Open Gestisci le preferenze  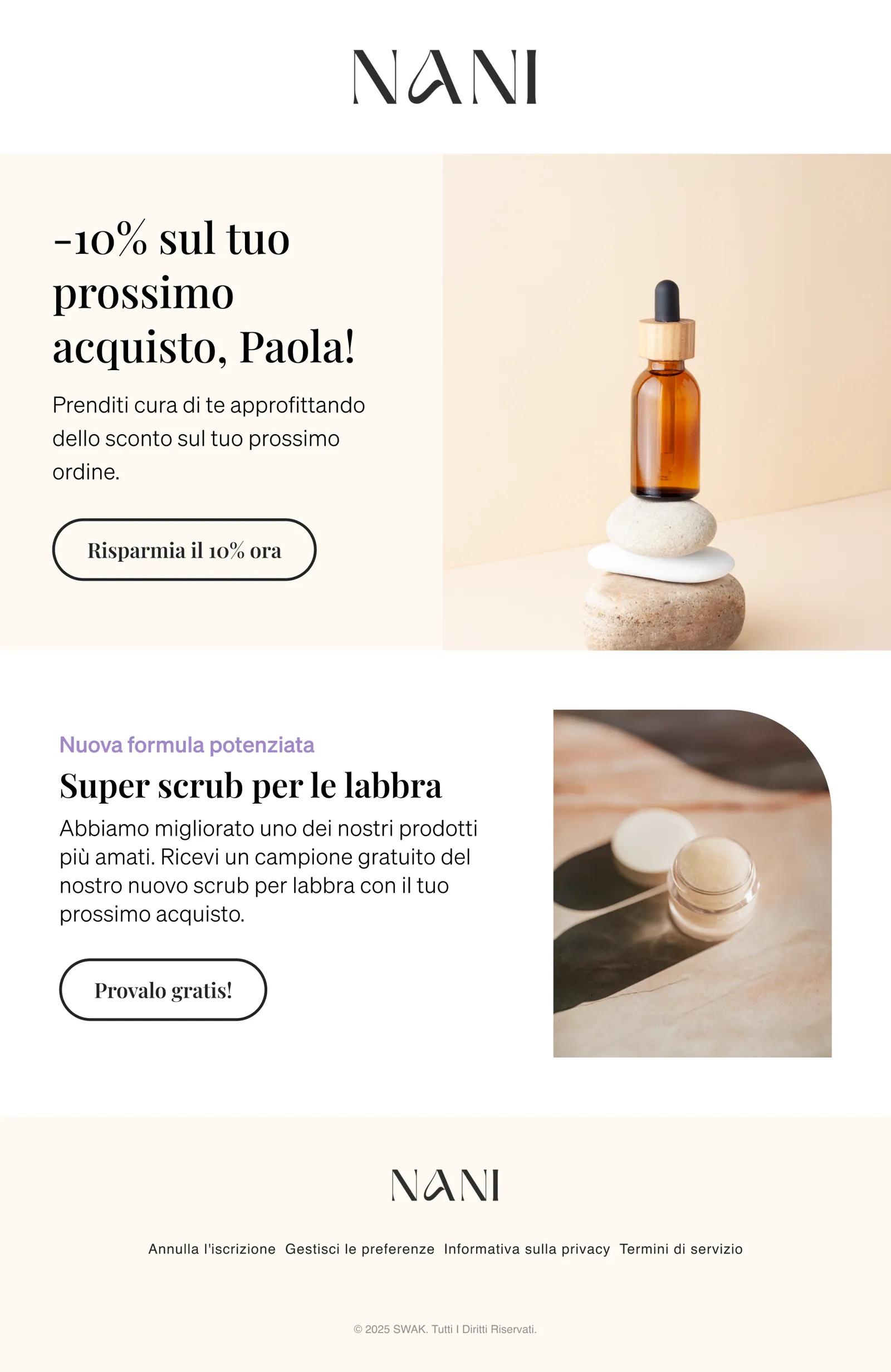[359, 1248]
